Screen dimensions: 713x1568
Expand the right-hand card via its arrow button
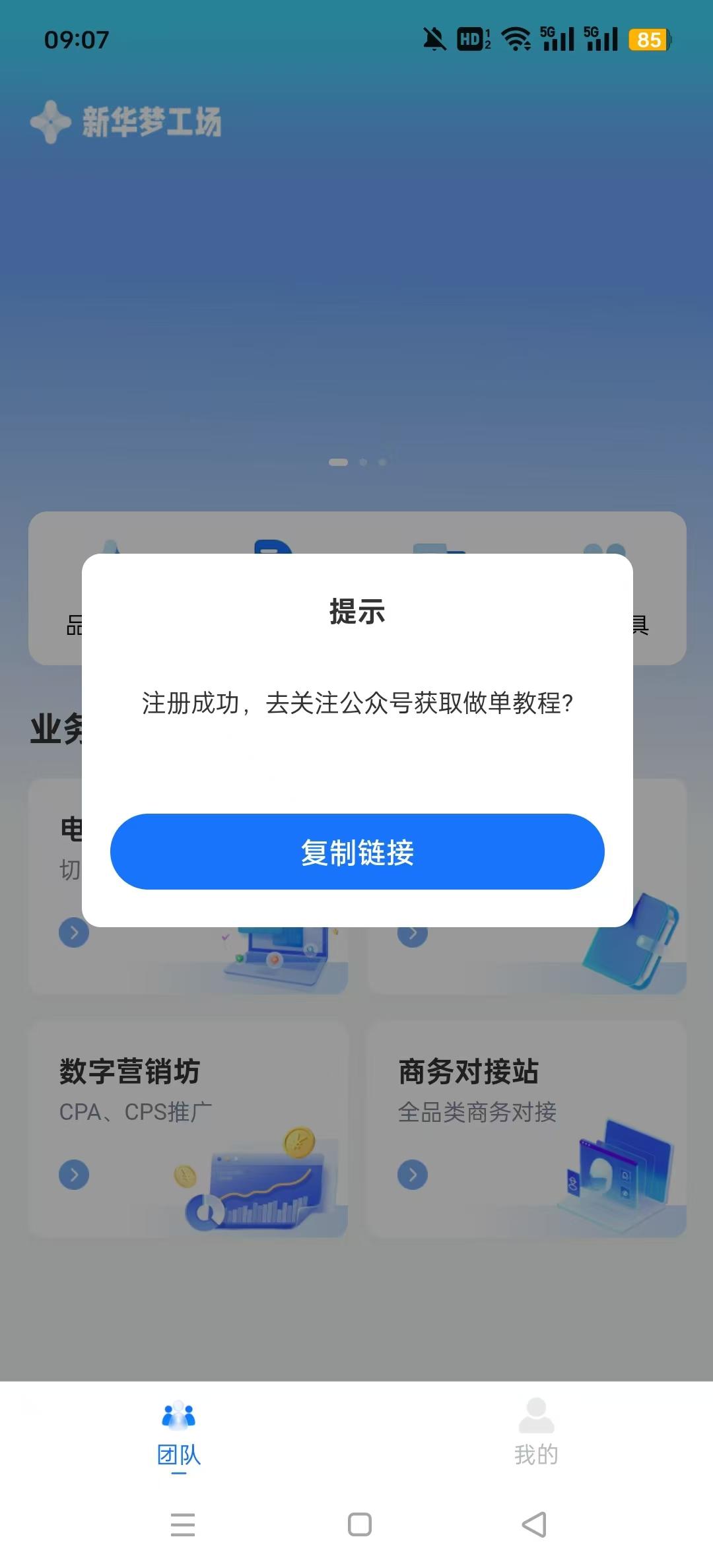coord(412,933)
